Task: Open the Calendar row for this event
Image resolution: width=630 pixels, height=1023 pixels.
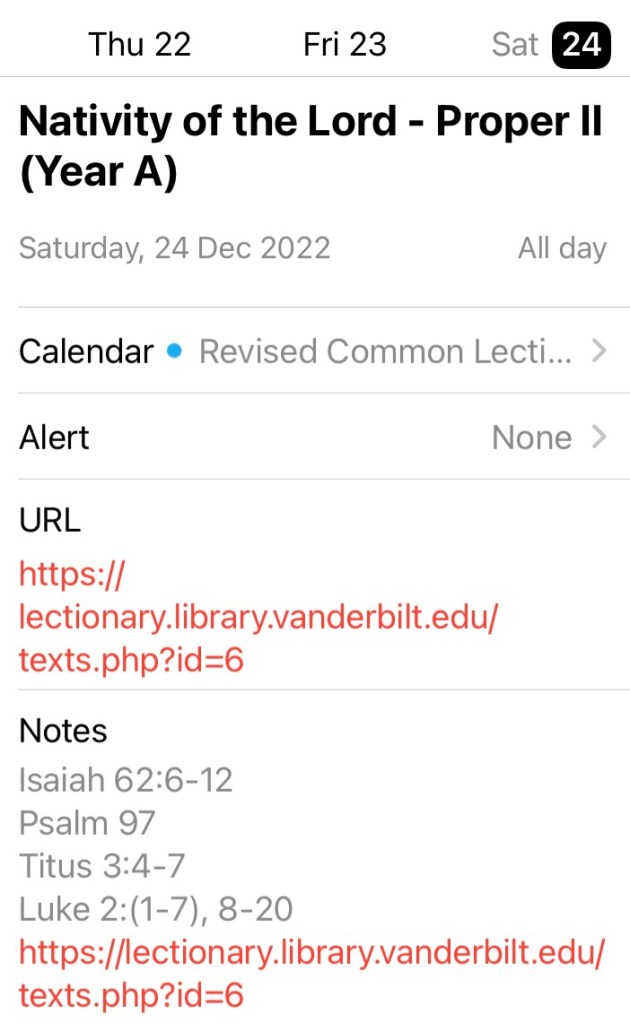Action: pyautogui.click(x=314, y=351)
